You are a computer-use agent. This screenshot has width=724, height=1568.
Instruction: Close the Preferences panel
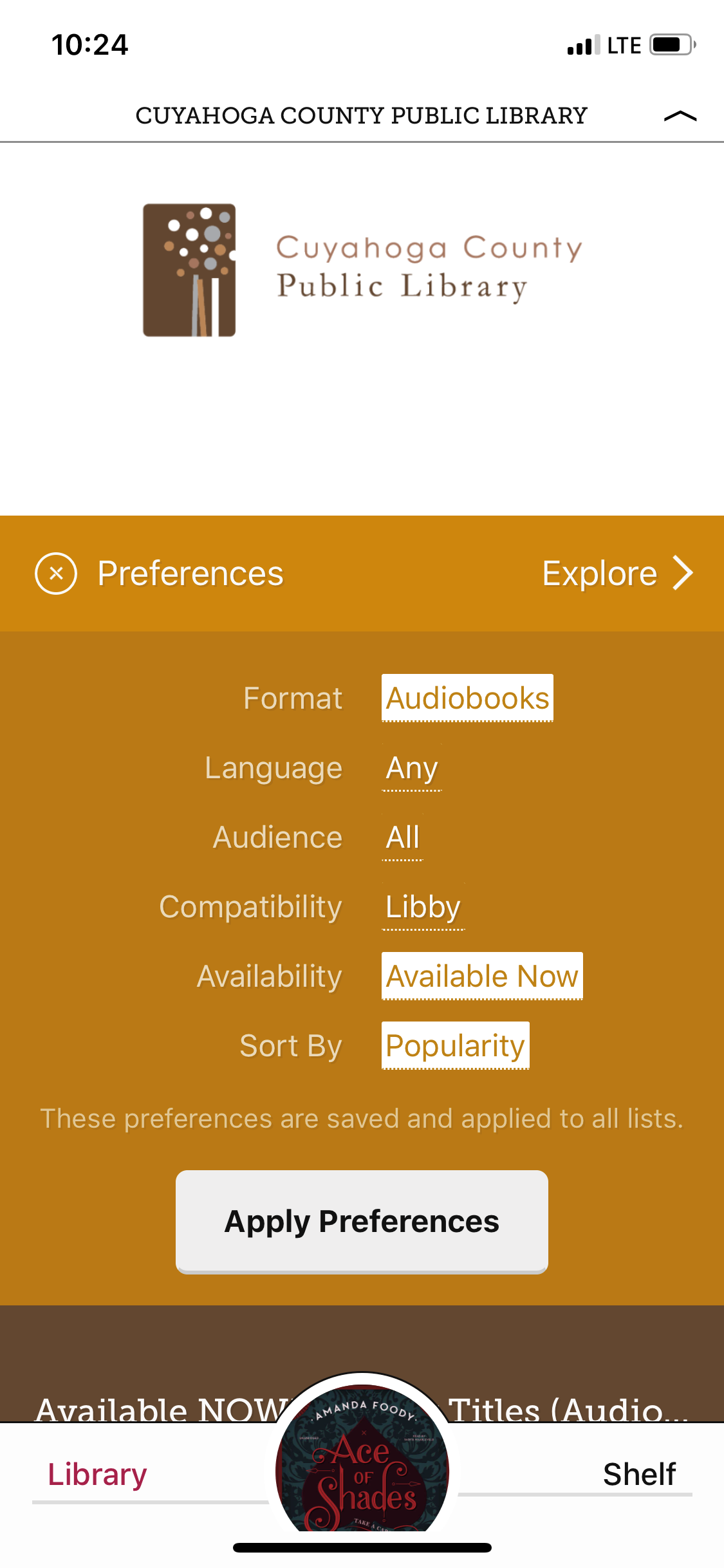click(56, 574)
